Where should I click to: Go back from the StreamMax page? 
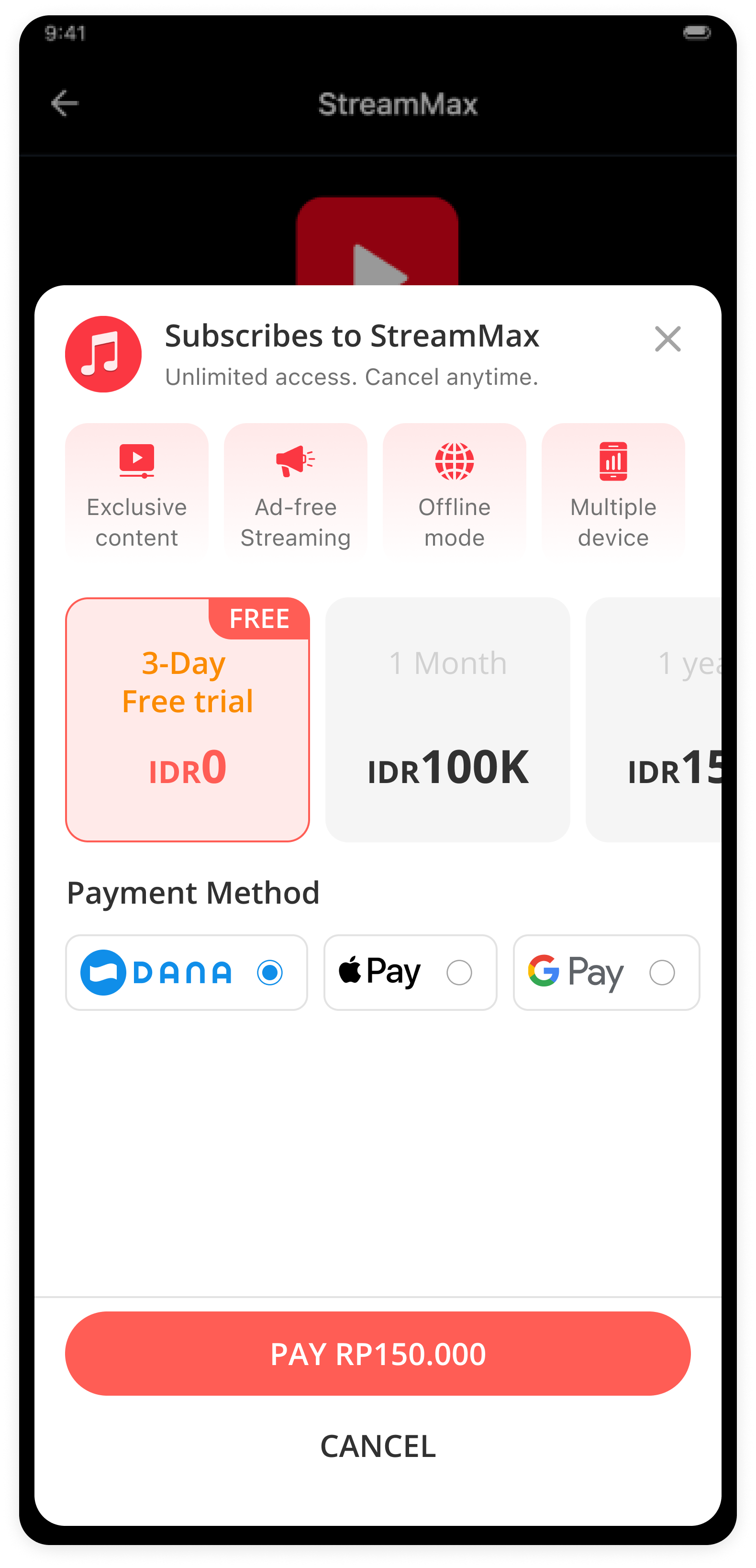[x=65, y=103]
